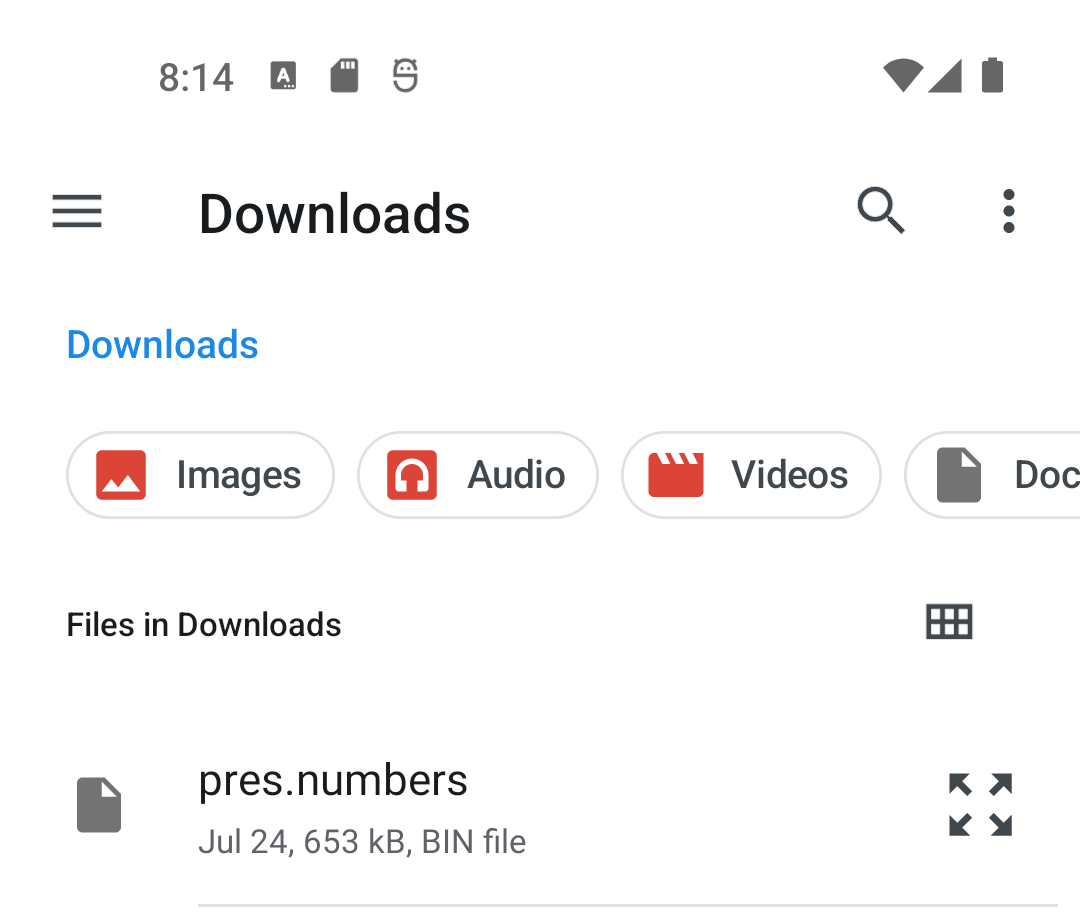Open the more options overflow menu
1080x920 pixels.
point(1008,211)
